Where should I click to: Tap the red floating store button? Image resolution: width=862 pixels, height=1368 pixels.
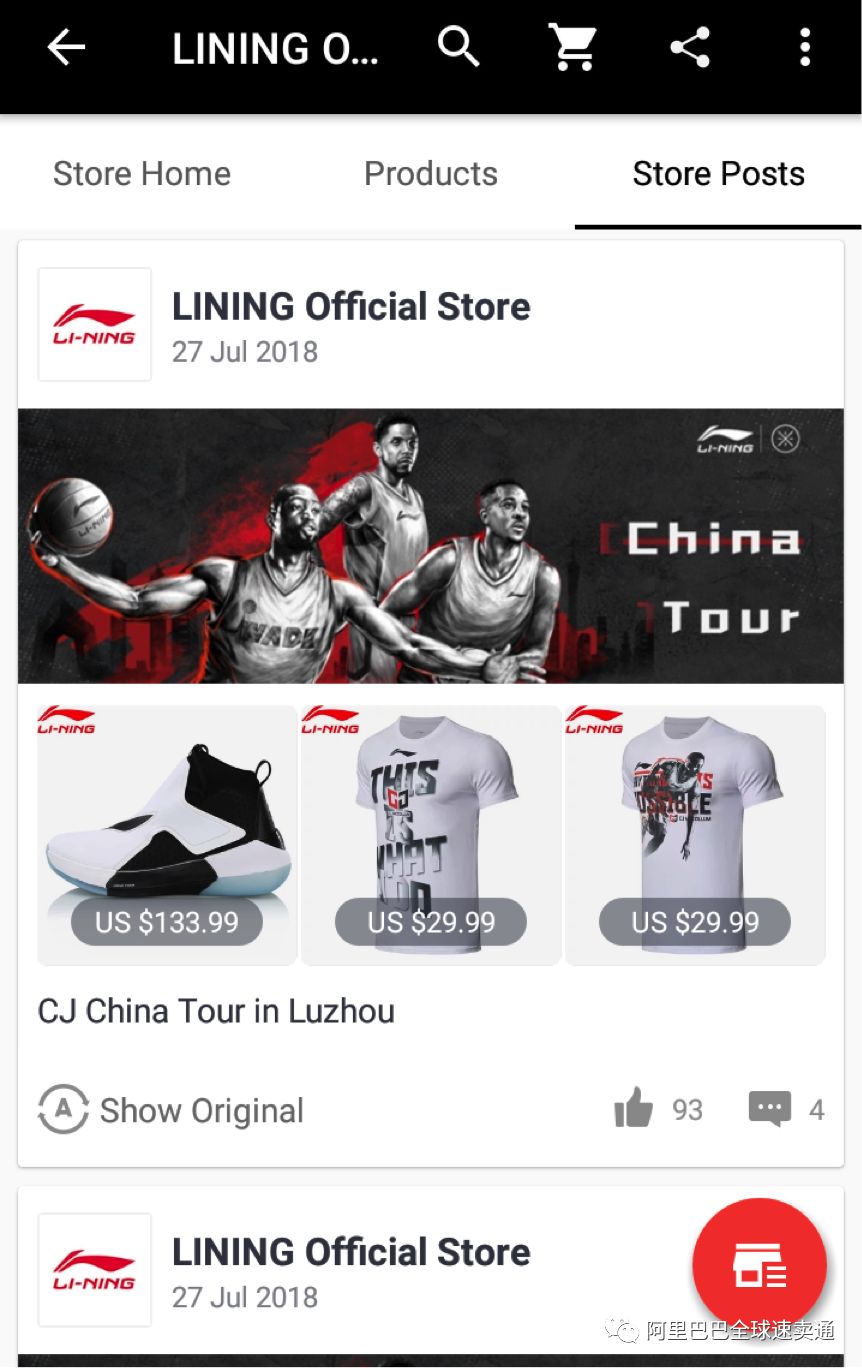[759, 1265]
